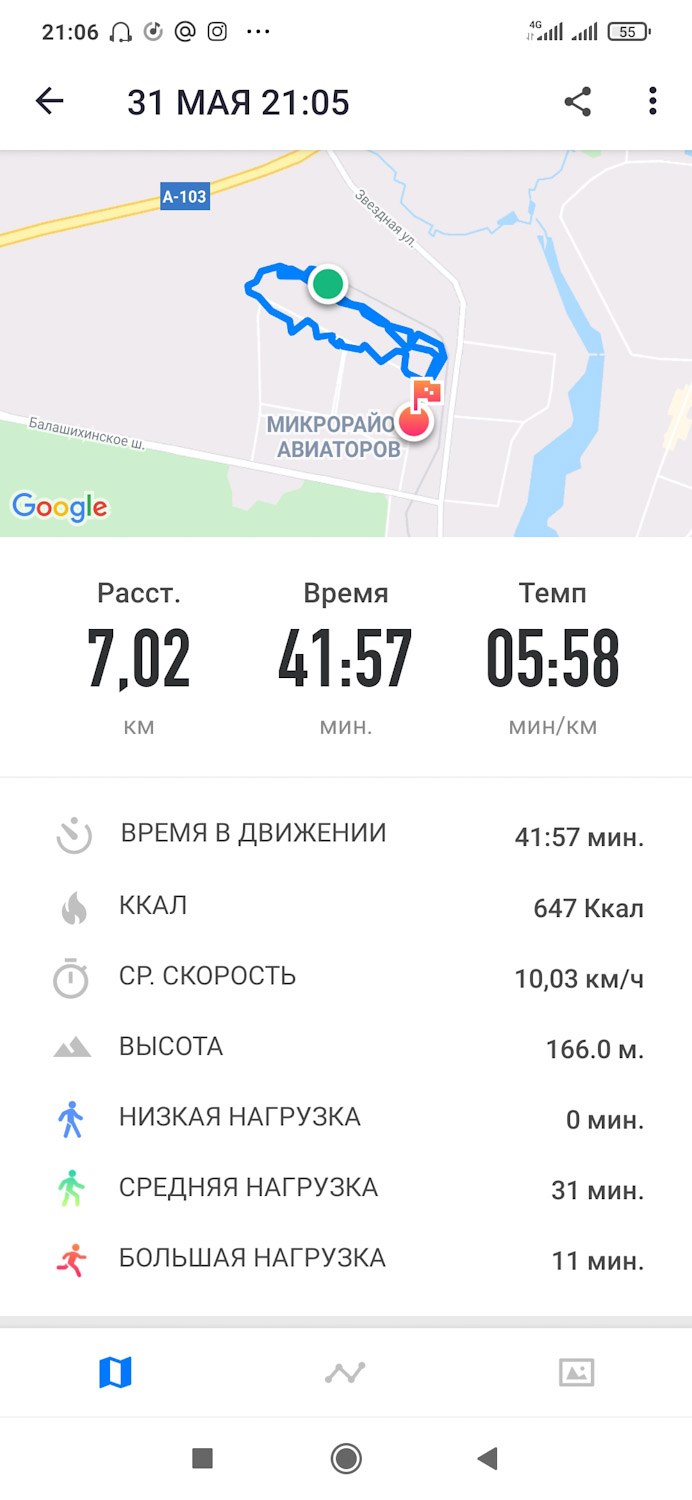Open recent apps with the square button
The height and width of the screenshot is (1500, 692).
(x=202, y=1459)
